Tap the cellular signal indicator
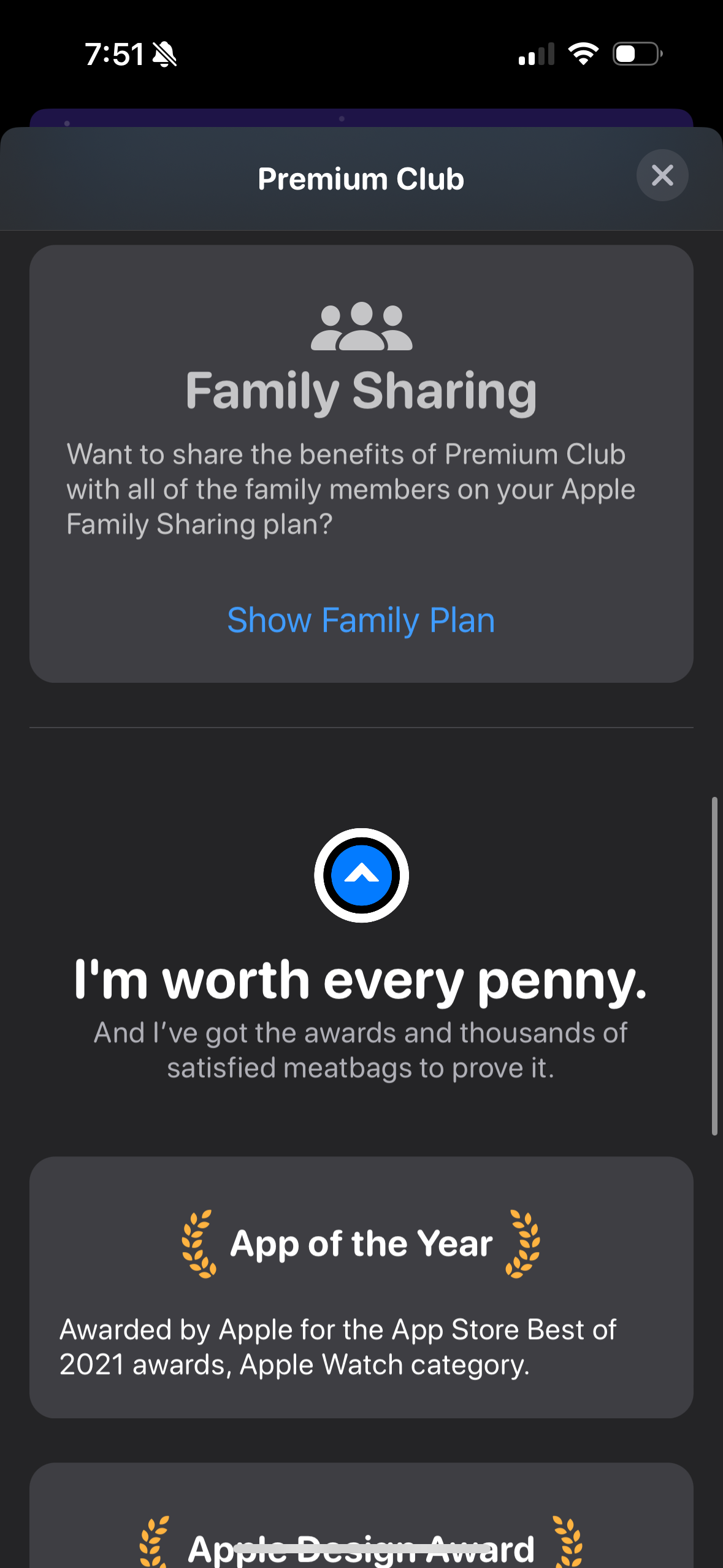 point(536,54)
